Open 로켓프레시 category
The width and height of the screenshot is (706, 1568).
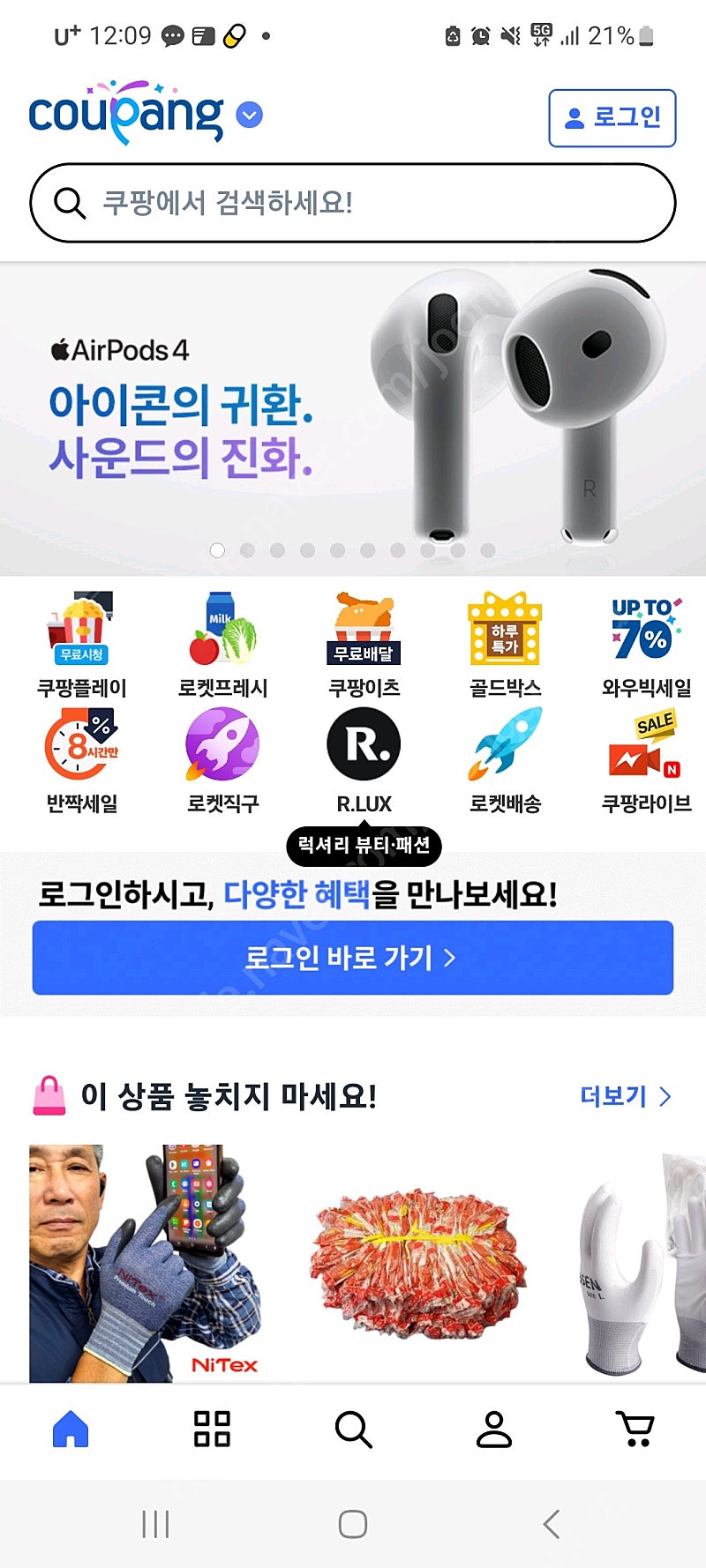click(x=222, y=646)
